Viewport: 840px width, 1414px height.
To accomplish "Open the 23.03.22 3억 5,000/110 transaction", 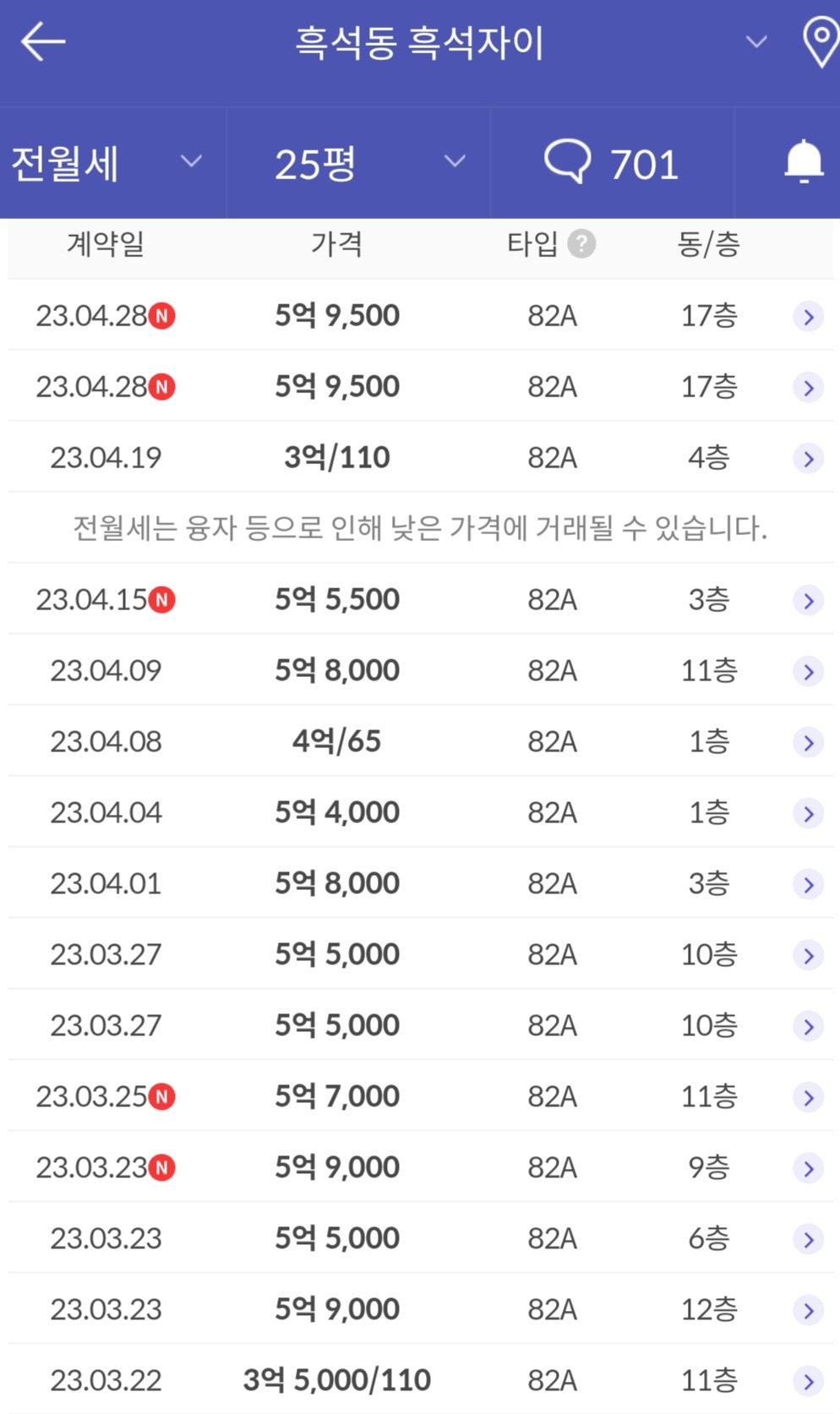I will pyautogui.click(x=808, y=1382).
